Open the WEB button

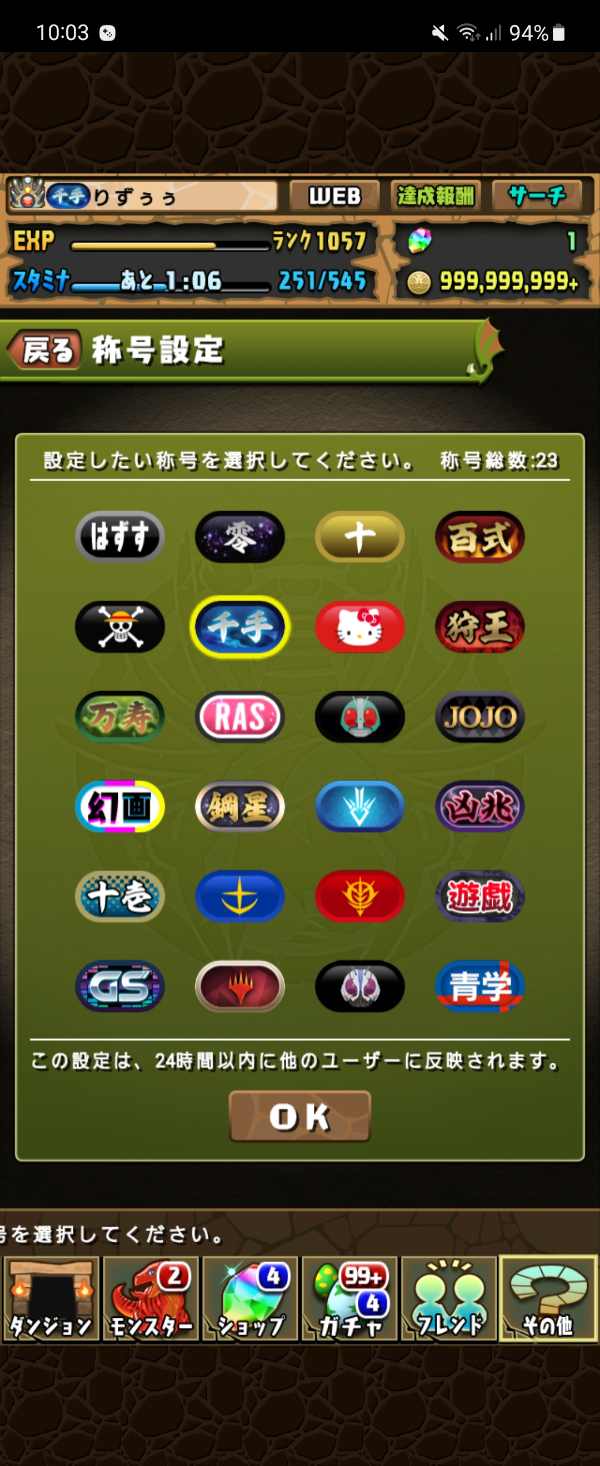[334, 196]
